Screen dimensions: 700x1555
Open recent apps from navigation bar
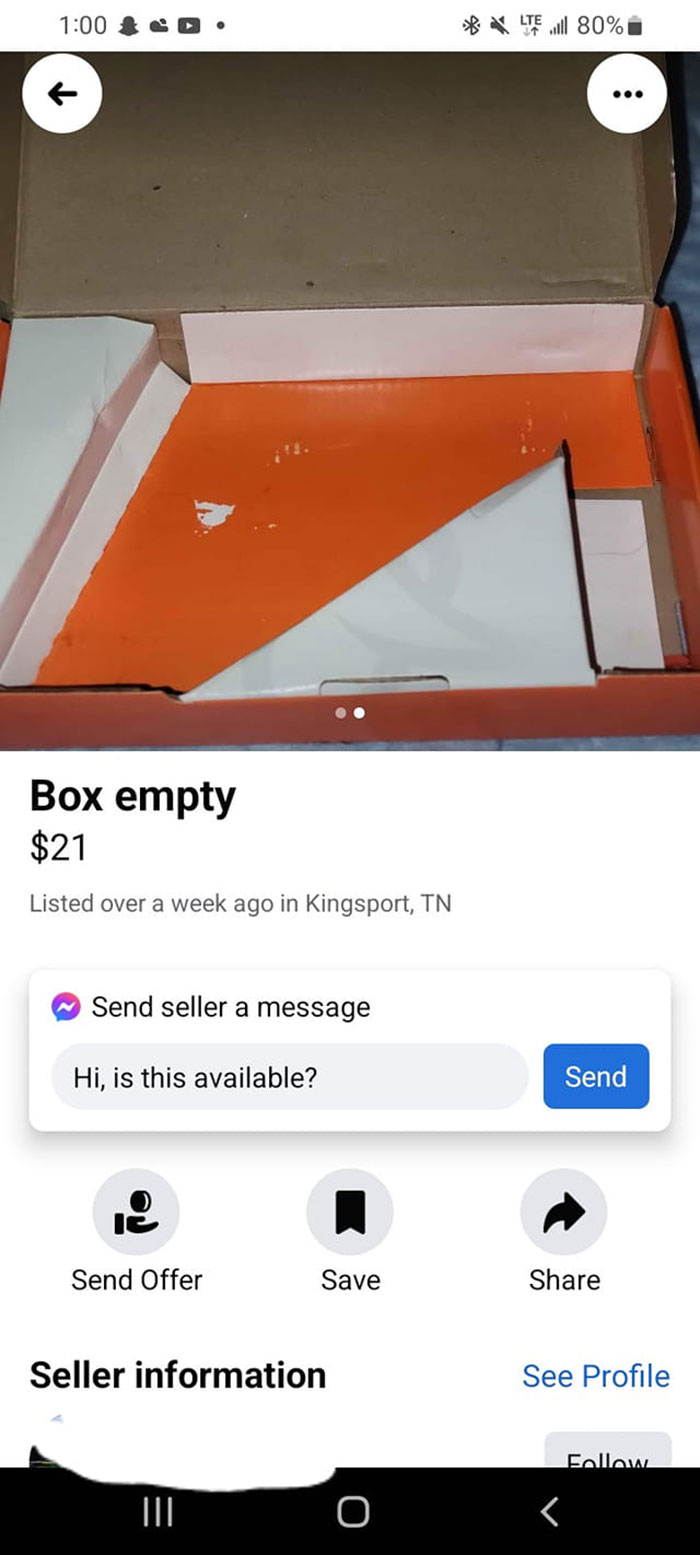160,1511
